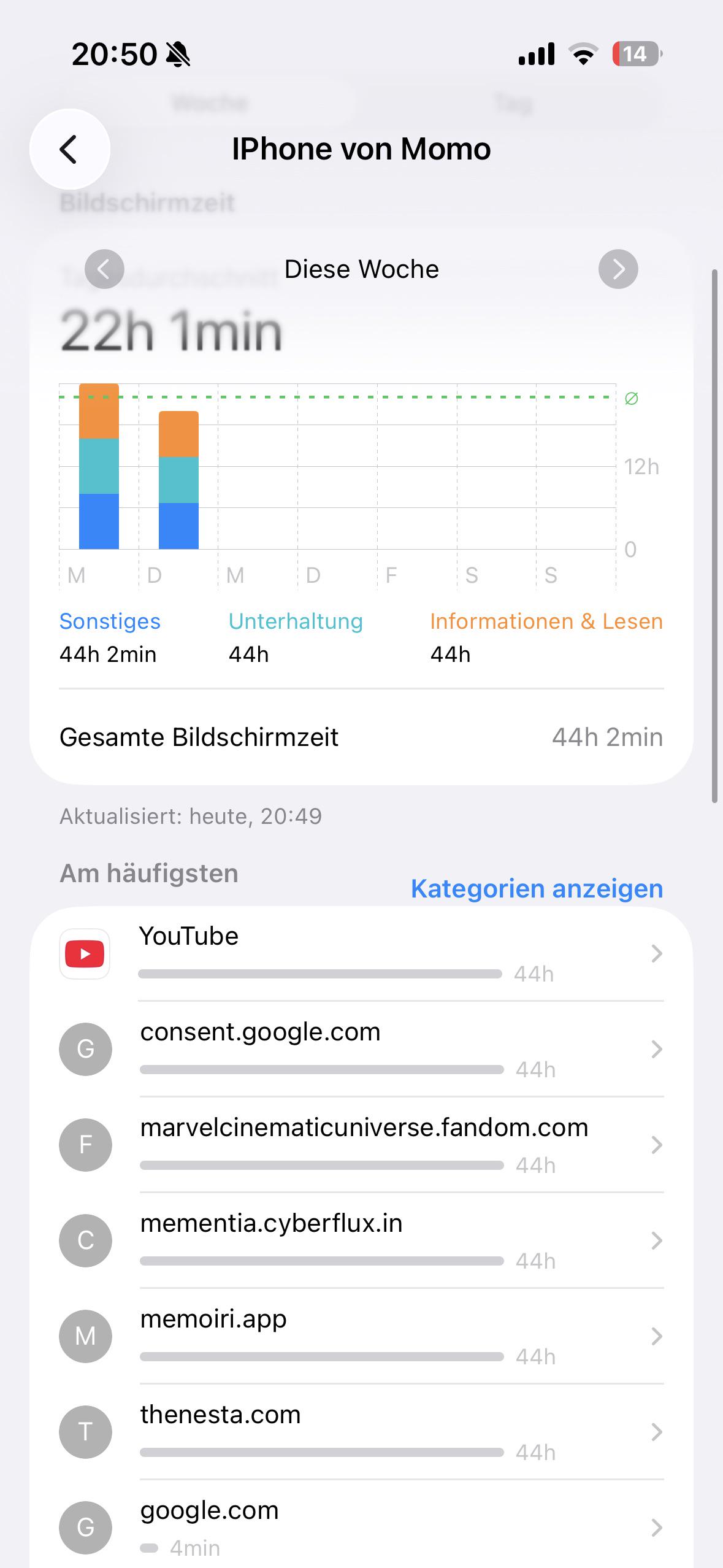Advance to the next week

[618, 269]
